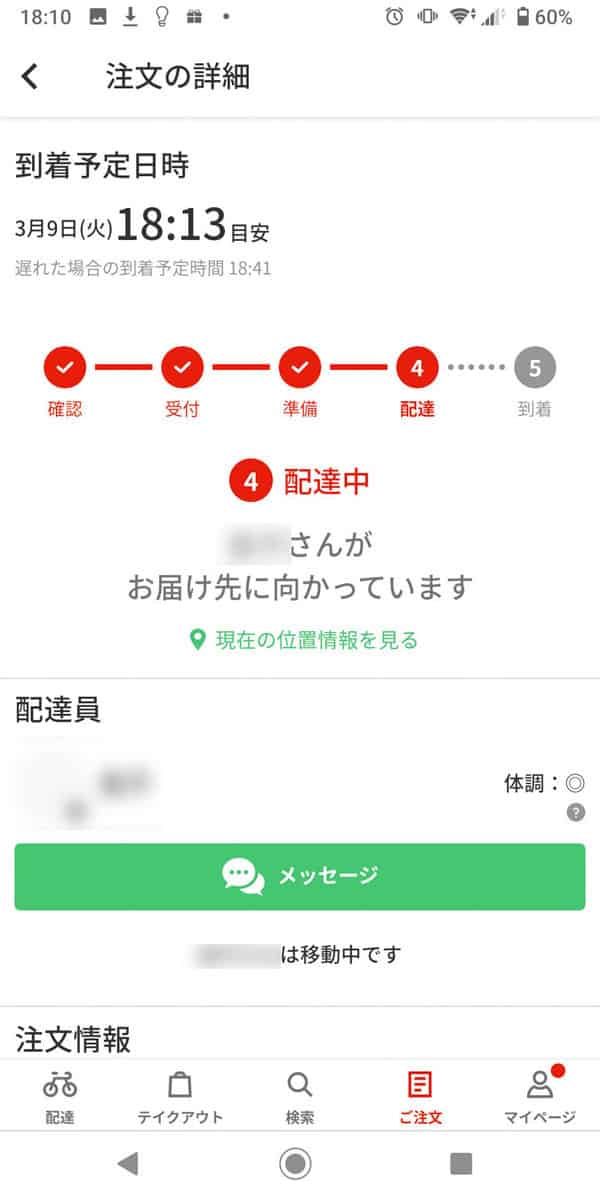Go to the マイページ tab
The width and height of the screenshot is (600, 1200).
click(540, 1097)
